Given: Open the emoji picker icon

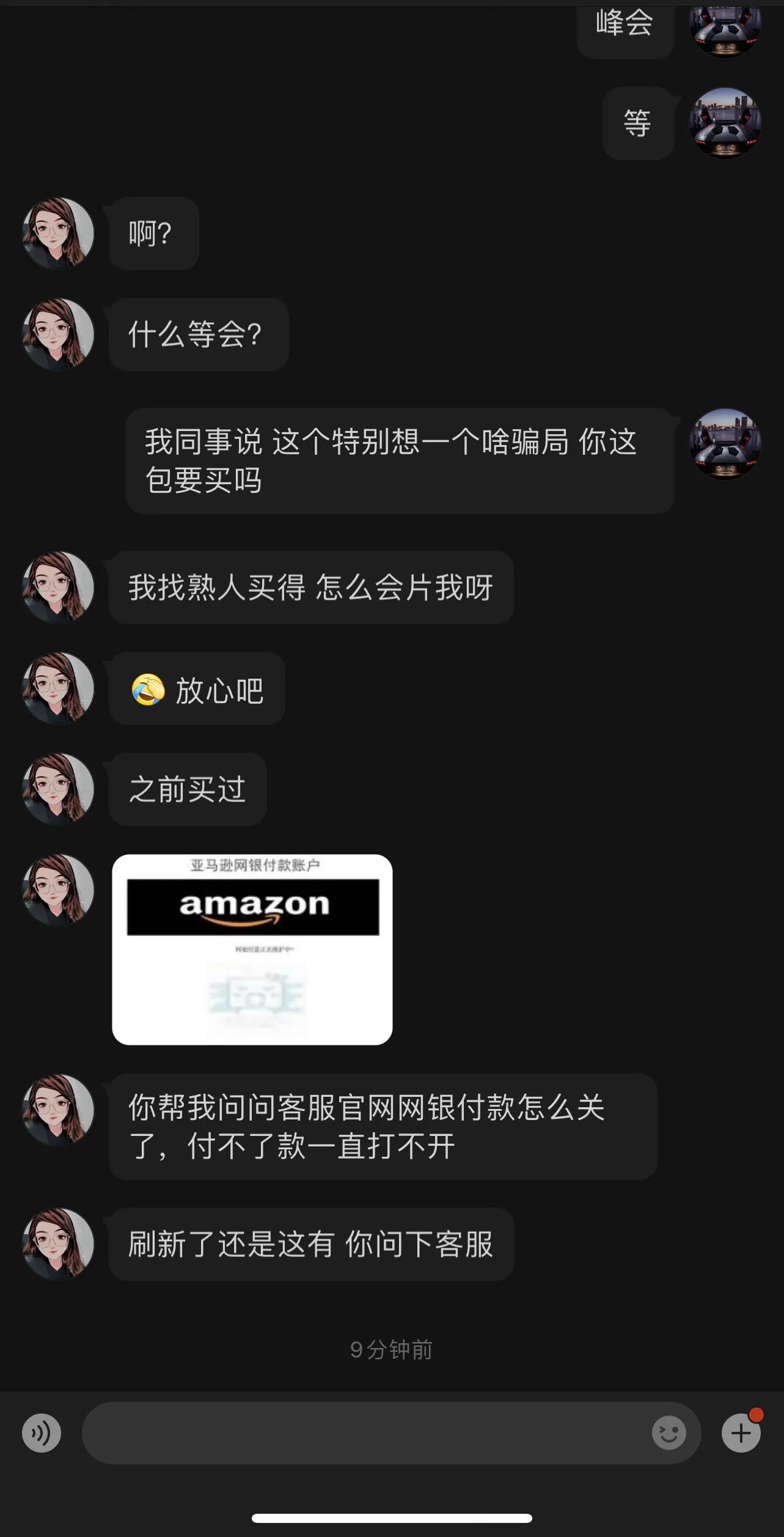Looking at the screenshot, I should pos(670,1434).
